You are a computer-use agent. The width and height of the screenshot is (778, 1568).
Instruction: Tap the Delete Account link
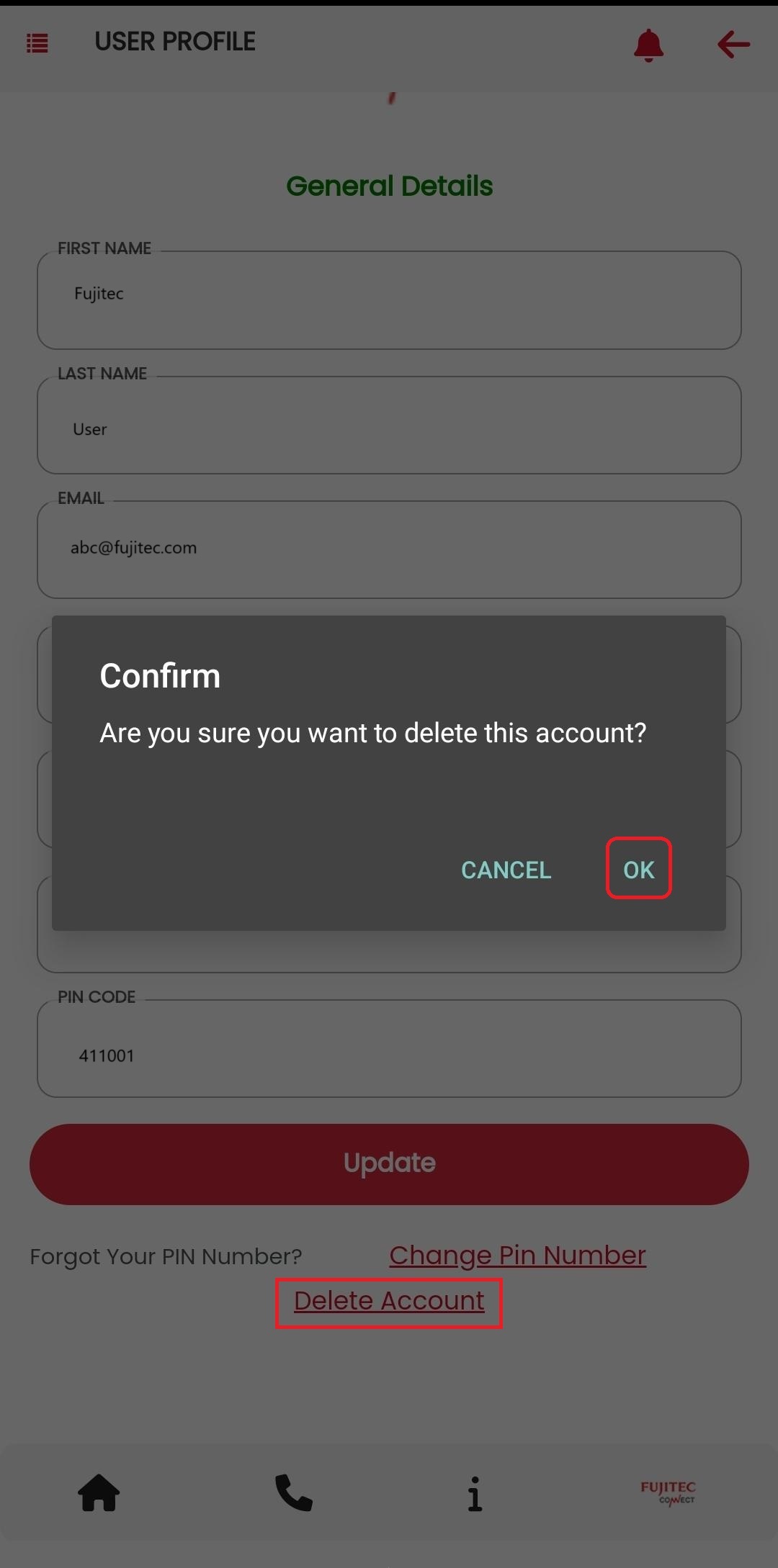[389, 1301]
